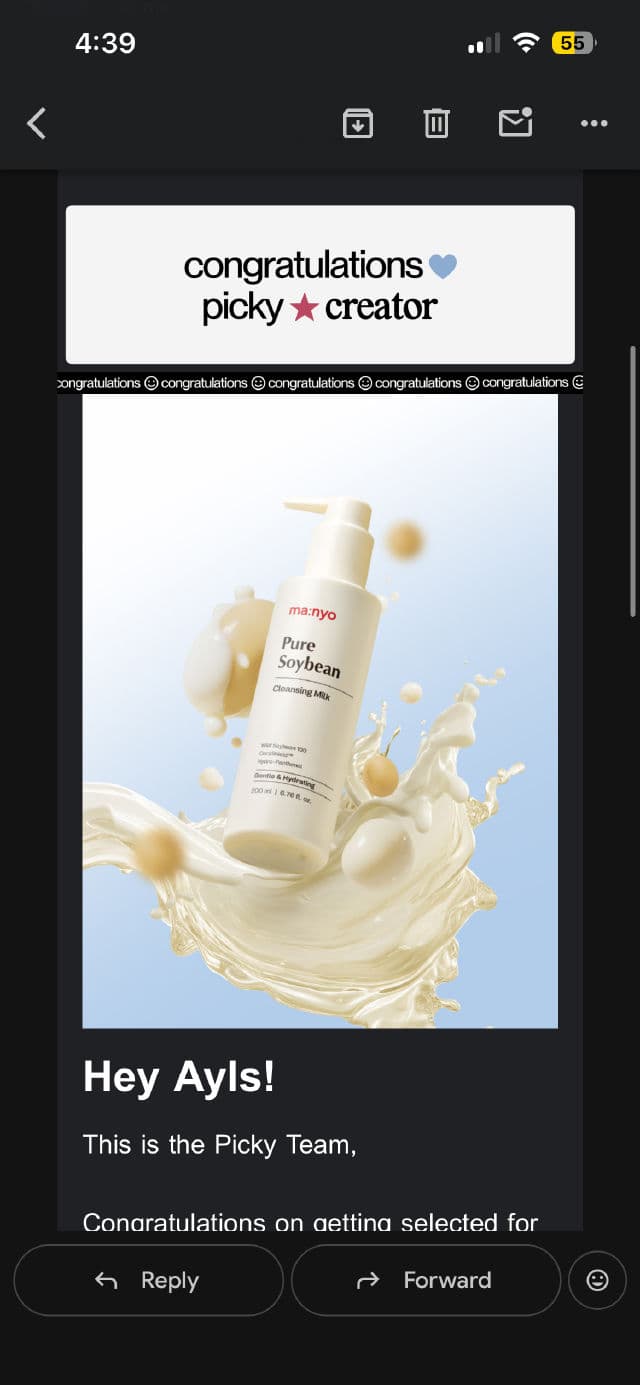Forward this email
Screen dimensions: 640x1385
pos(426,1280)
